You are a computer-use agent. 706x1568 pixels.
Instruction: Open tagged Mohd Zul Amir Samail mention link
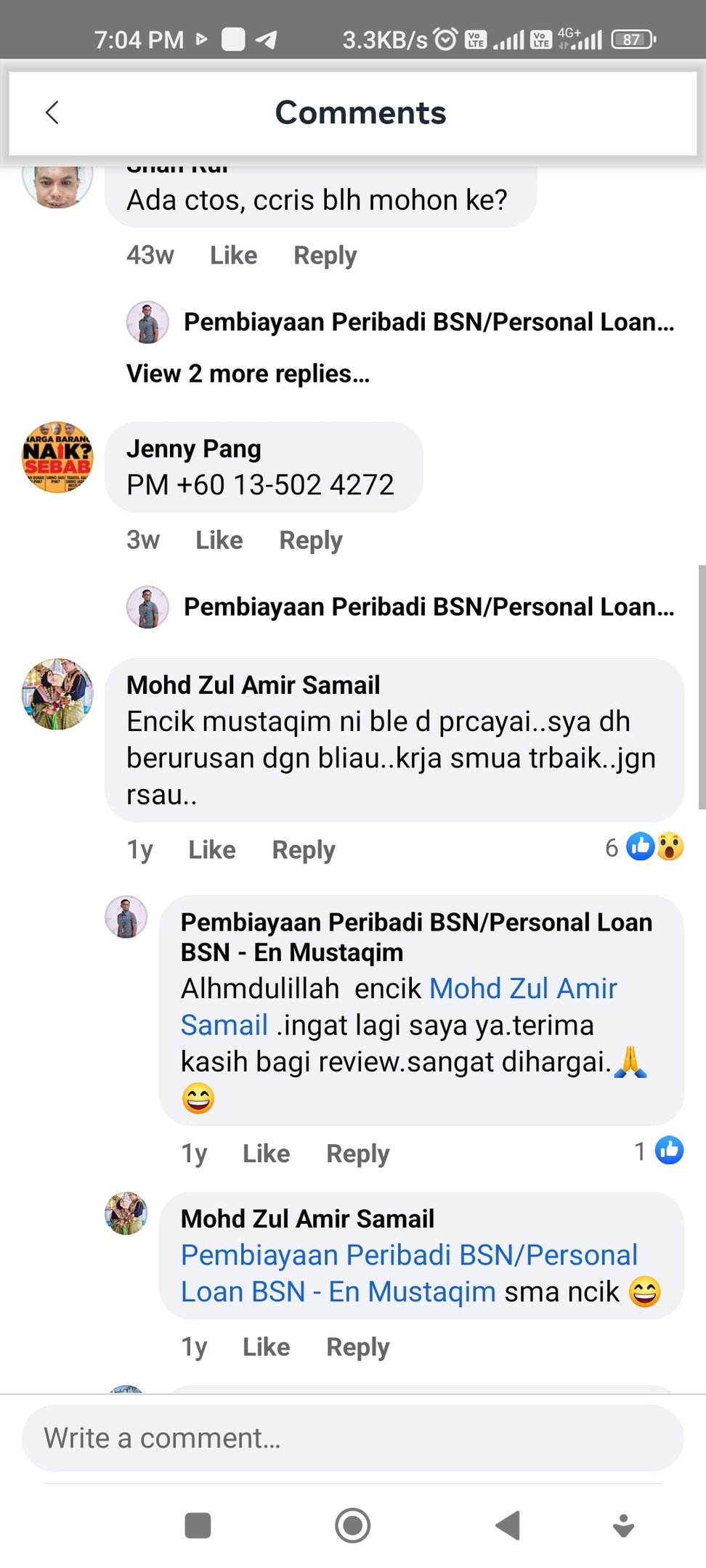523,989
